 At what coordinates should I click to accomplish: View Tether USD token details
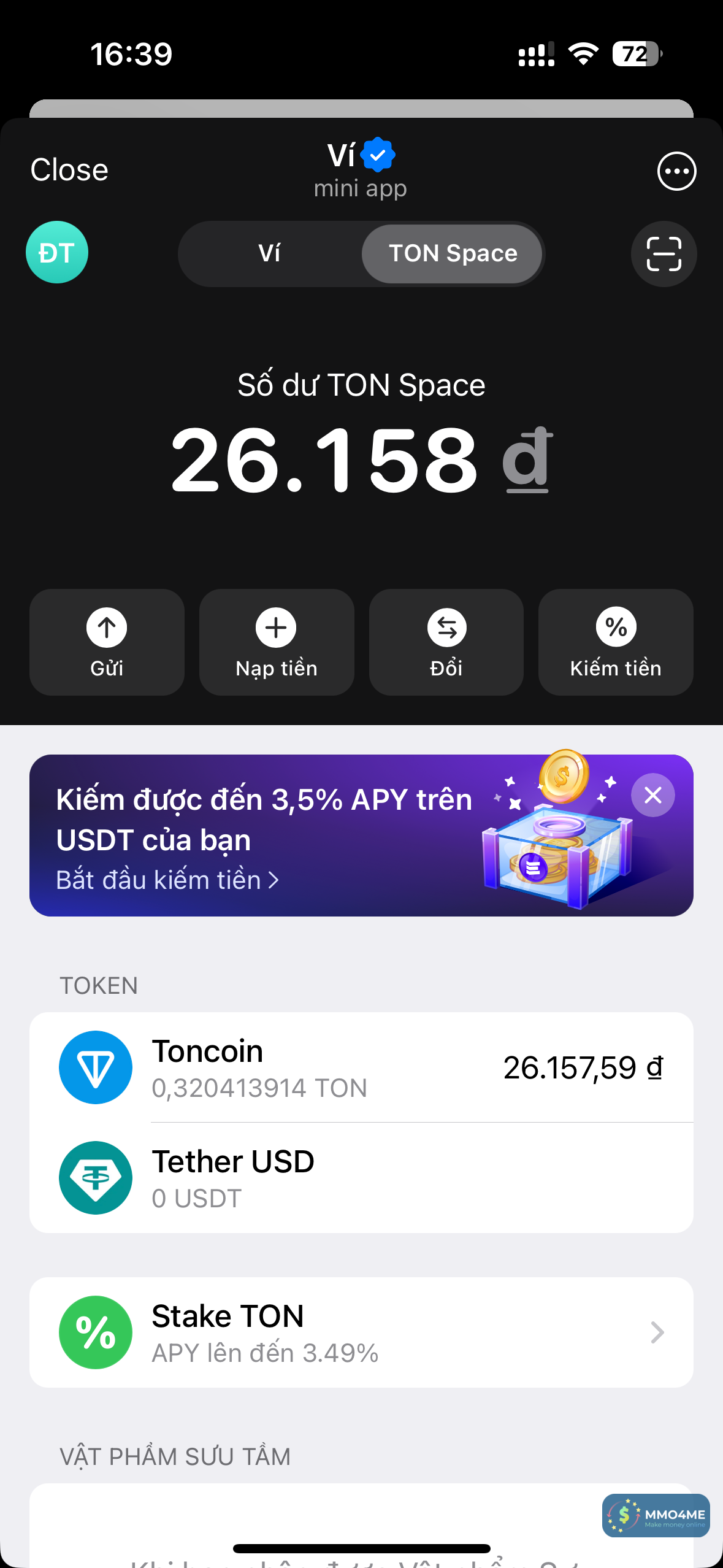click(361, 1178)
